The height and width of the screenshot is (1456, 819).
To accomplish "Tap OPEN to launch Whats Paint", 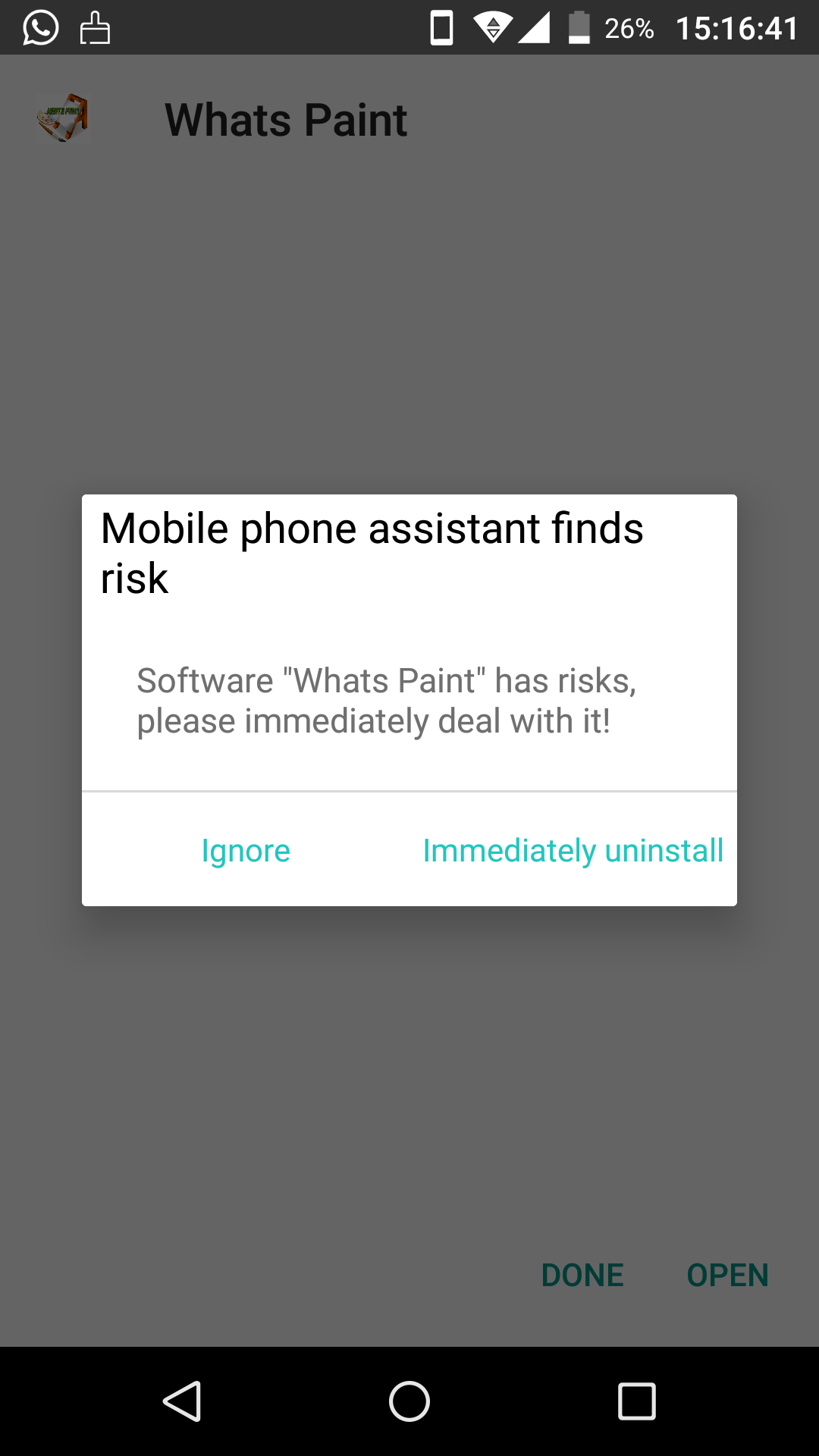I will point(727,1276).
